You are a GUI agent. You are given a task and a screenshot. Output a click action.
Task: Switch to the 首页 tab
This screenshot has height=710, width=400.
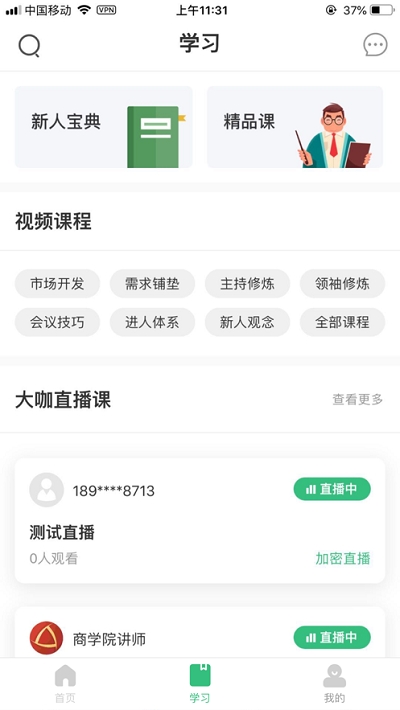(65, 684)
